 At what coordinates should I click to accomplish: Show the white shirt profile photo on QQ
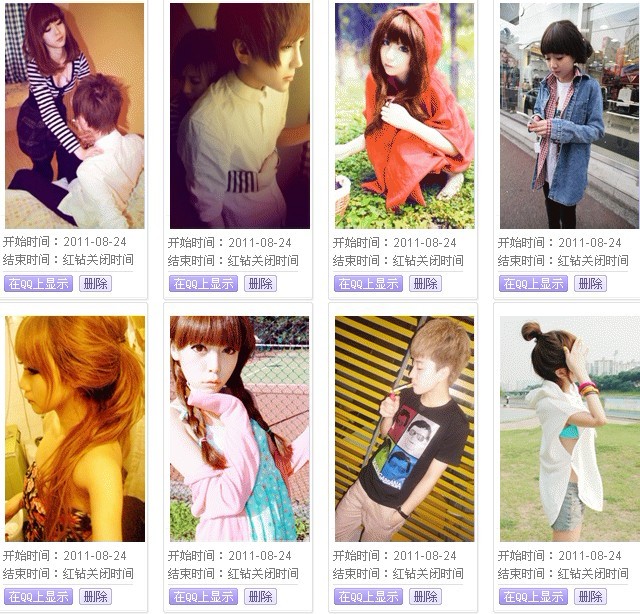pos(203,283)
